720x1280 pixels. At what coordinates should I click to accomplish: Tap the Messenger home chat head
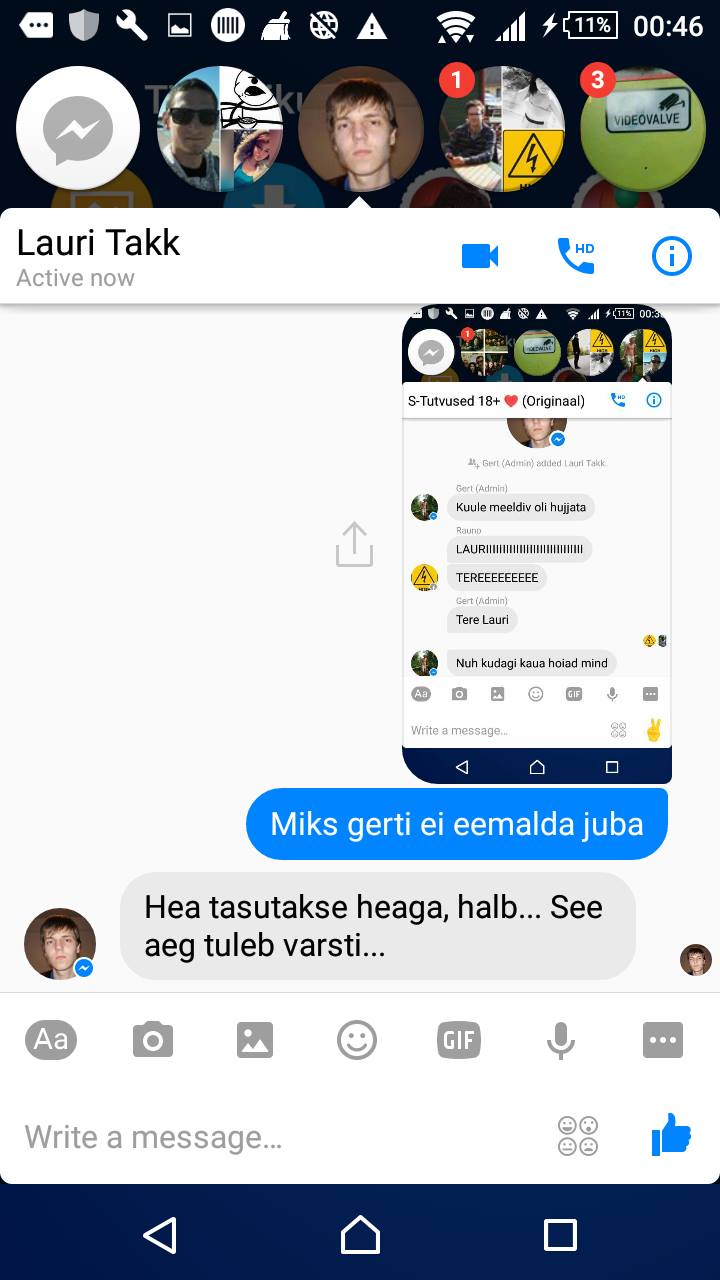[78, 128]
